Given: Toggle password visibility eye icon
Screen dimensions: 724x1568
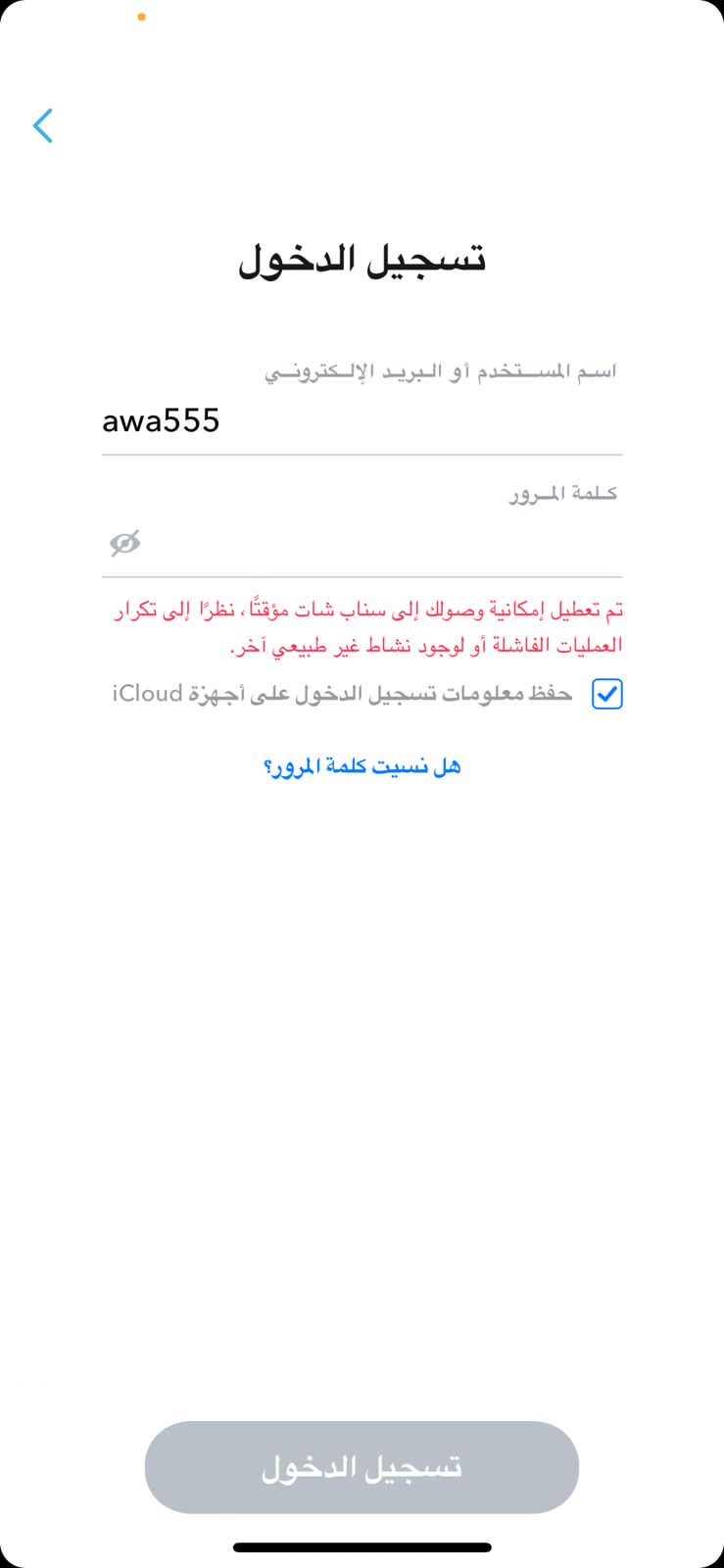Looking at the screenshot, I should click(125, 542).
